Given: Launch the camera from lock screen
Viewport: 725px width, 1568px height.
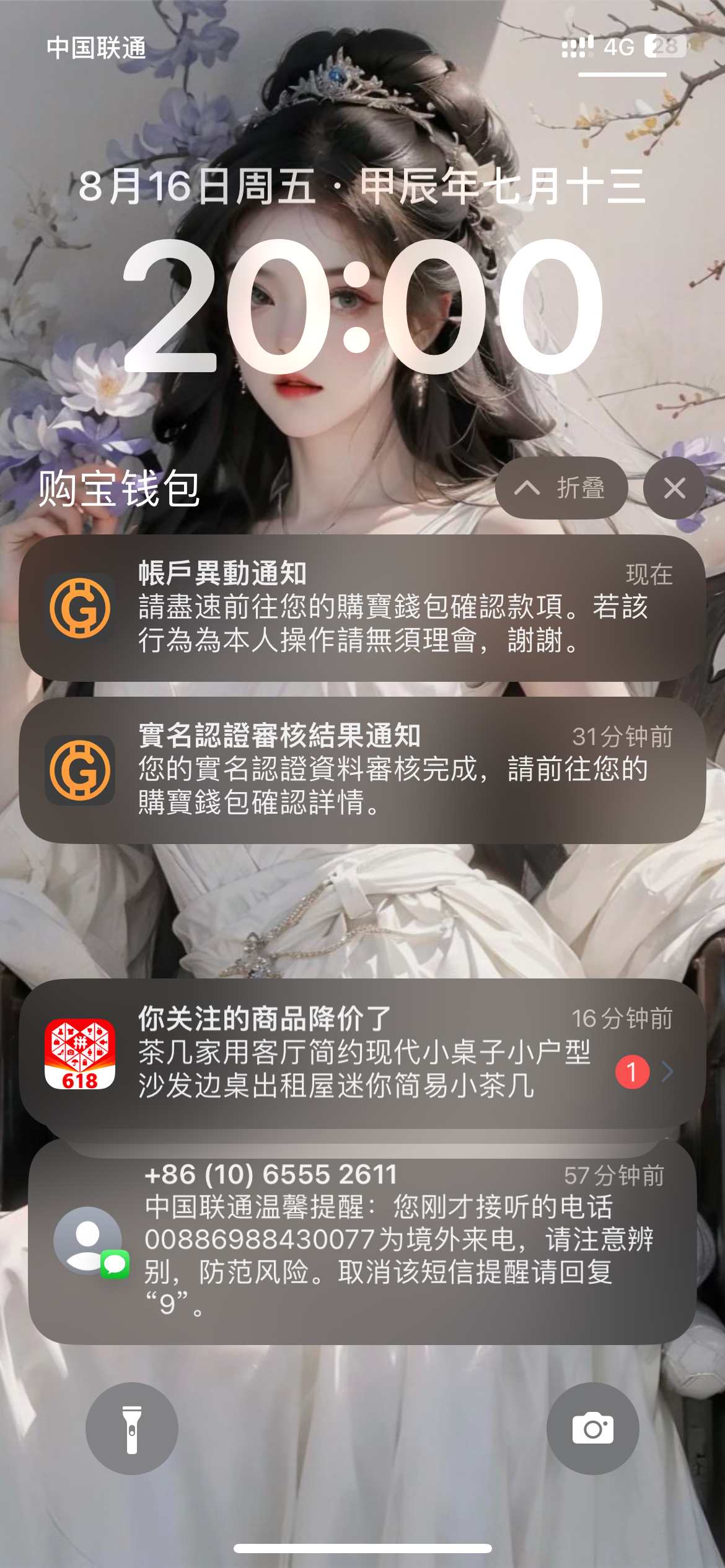Looking at the screenshot, I should click(592, 1429).
